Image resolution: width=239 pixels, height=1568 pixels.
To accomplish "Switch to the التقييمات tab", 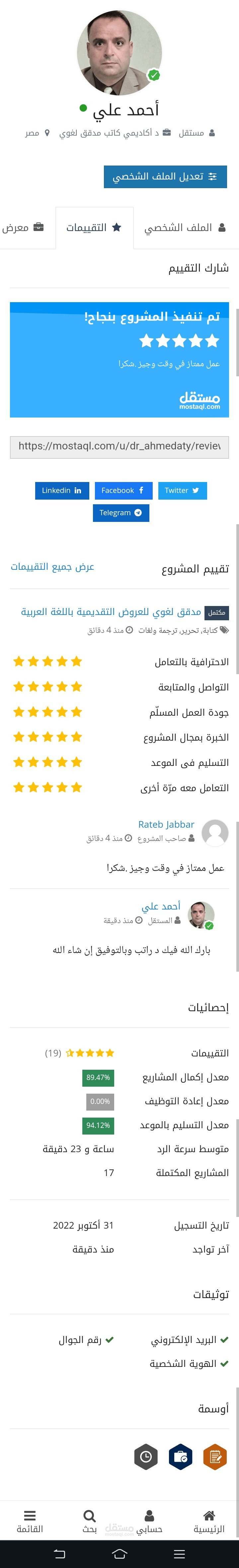I will (94, 228).
